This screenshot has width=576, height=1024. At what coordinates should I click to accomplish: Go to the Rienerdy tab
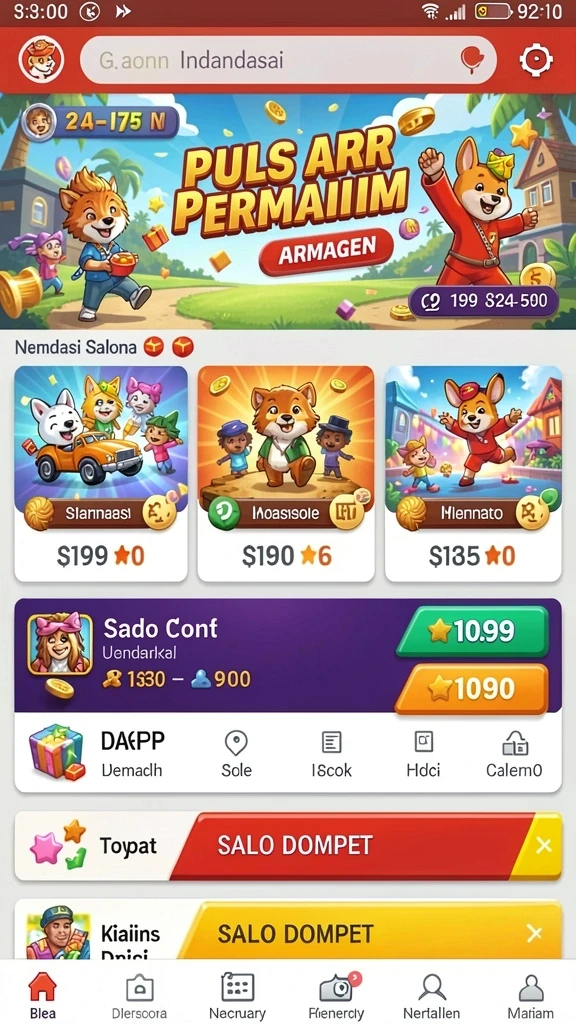click(x=336, y=997)
